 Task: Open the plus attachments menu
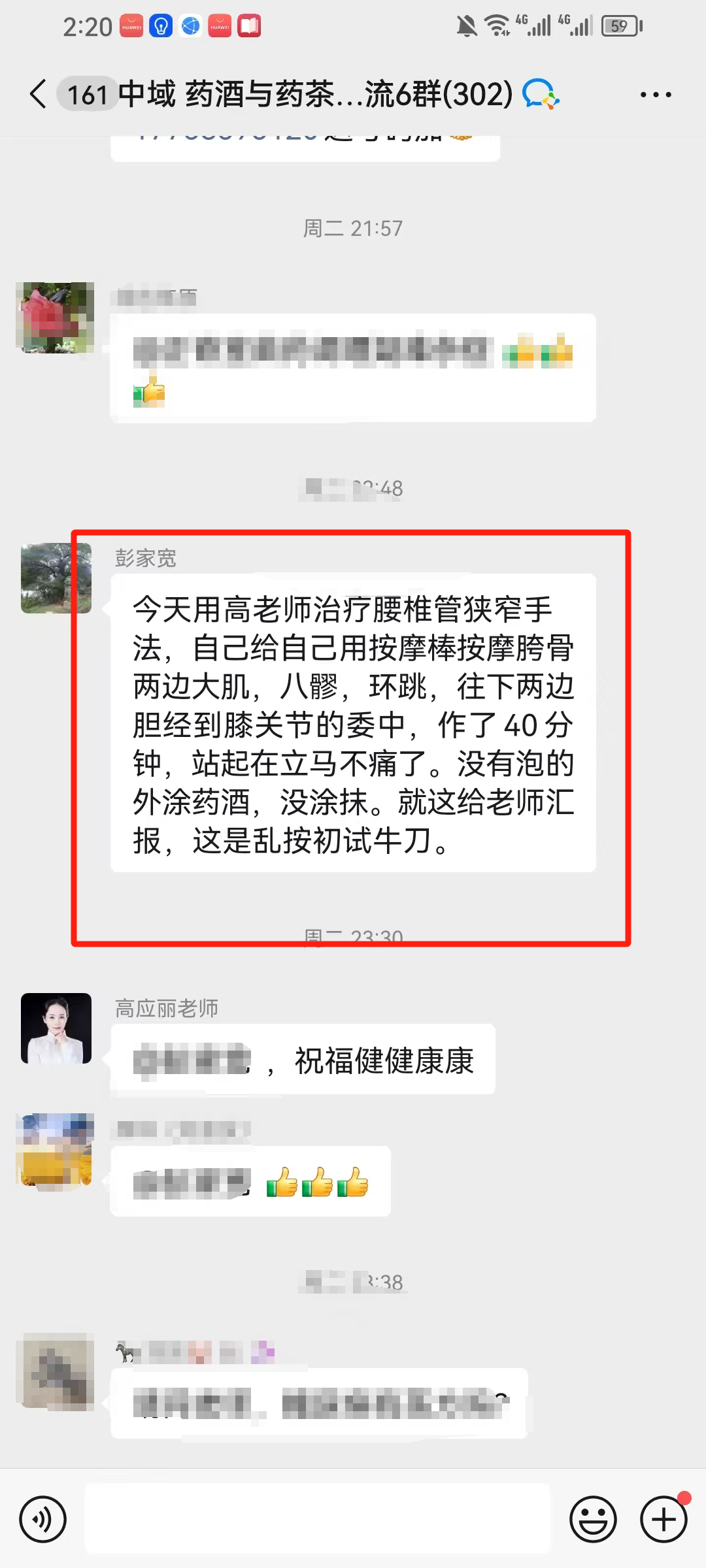click(664, 1519)
